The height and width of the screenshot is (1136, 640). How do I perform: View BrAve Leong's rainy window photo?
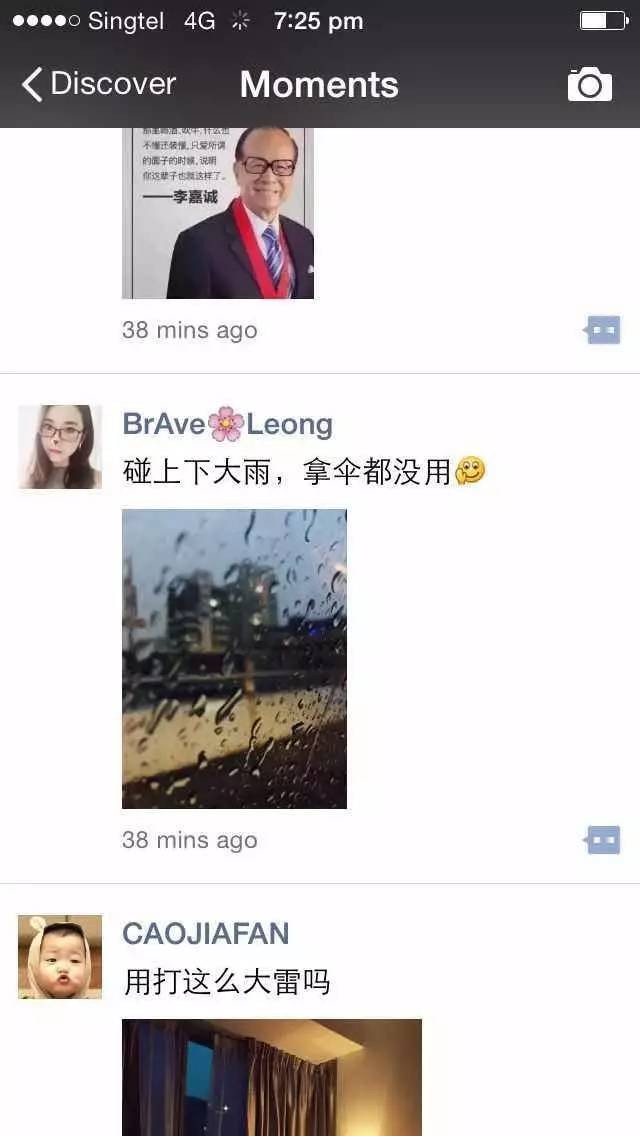pyautogui.click(x=234, y=658)
